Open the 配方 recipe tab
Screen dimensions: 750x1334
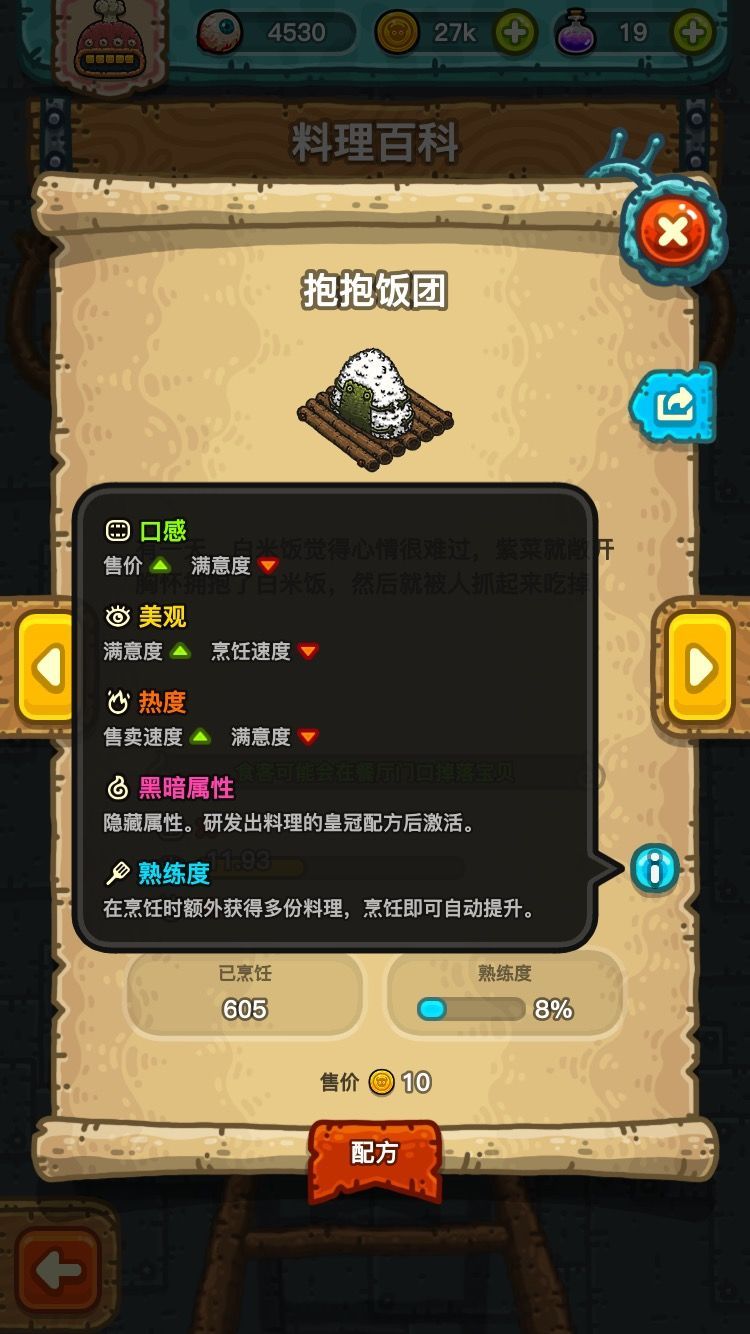pyautogui.click(x=375, y=1154)
